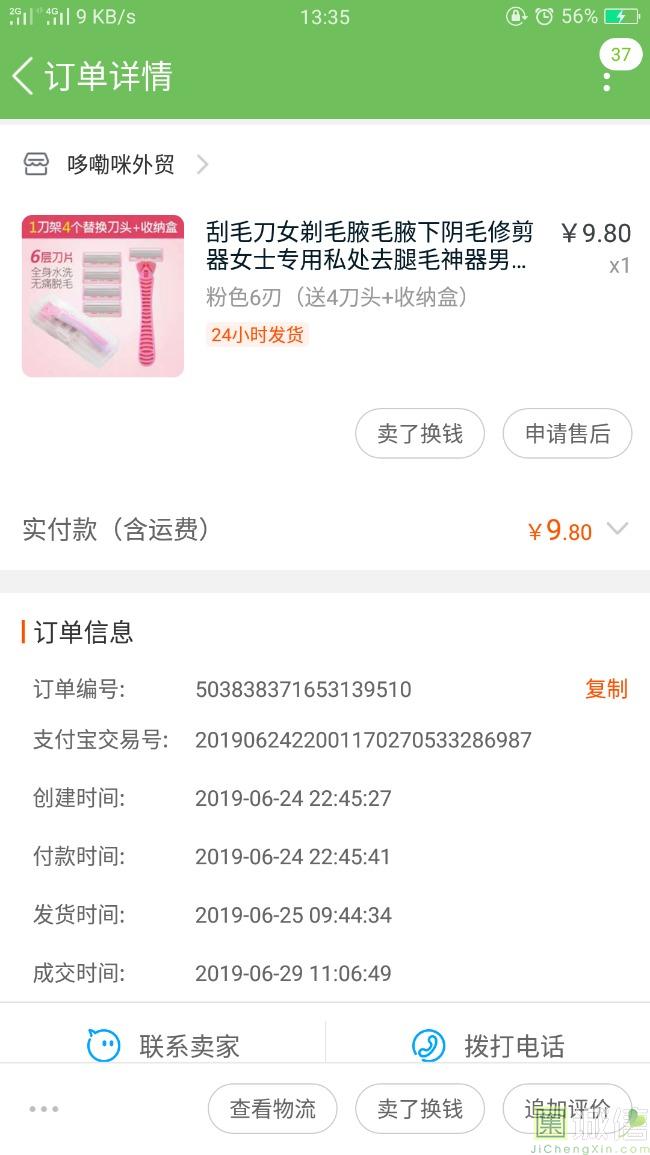Add a follow-up review with 追加评价
650x1155 pixels.
click(x=567, y=1109)
